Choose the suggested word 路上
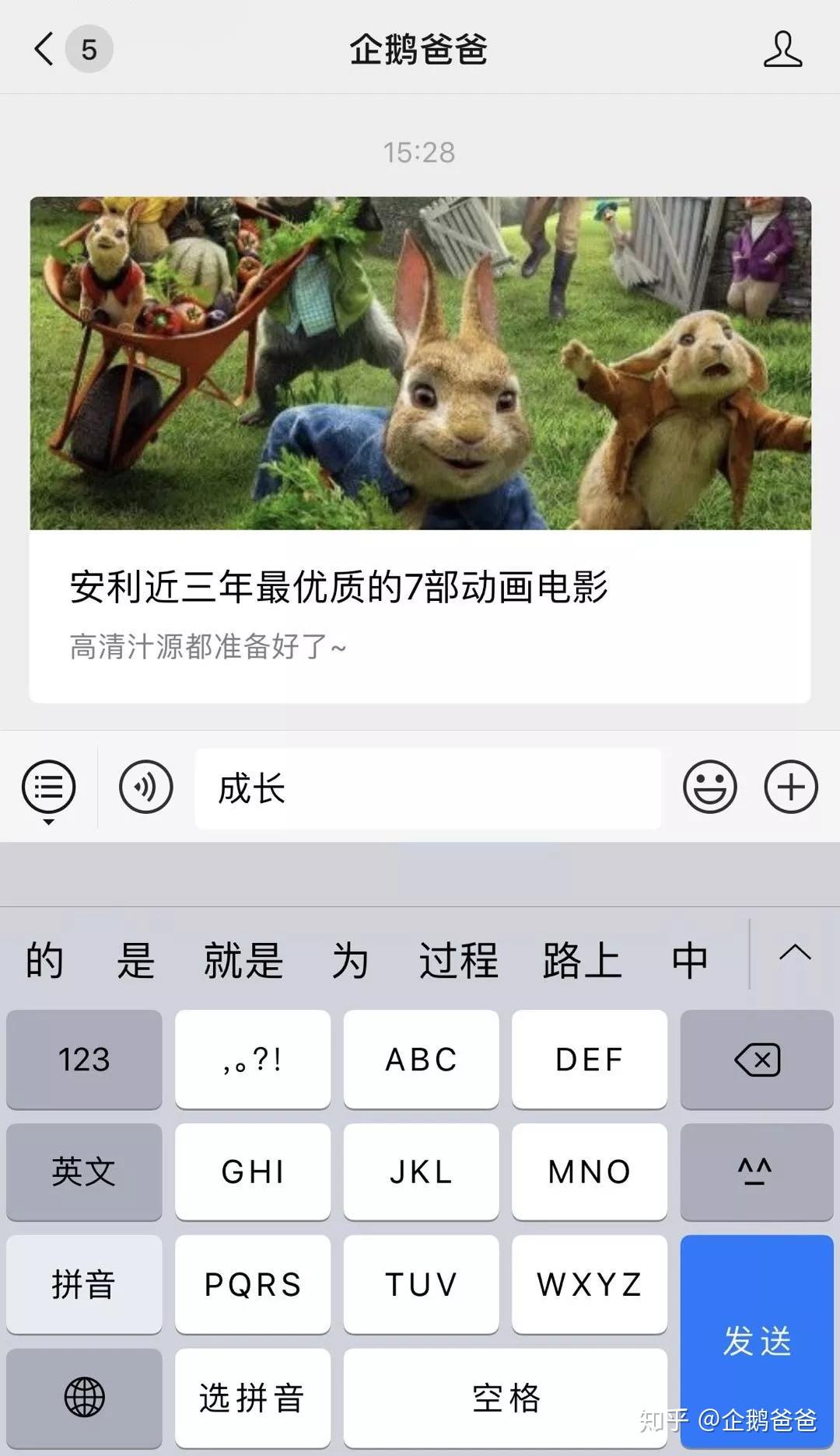The width and height of the screenshot is (840, 1456). pyautogui.click(x=582, y=960)
